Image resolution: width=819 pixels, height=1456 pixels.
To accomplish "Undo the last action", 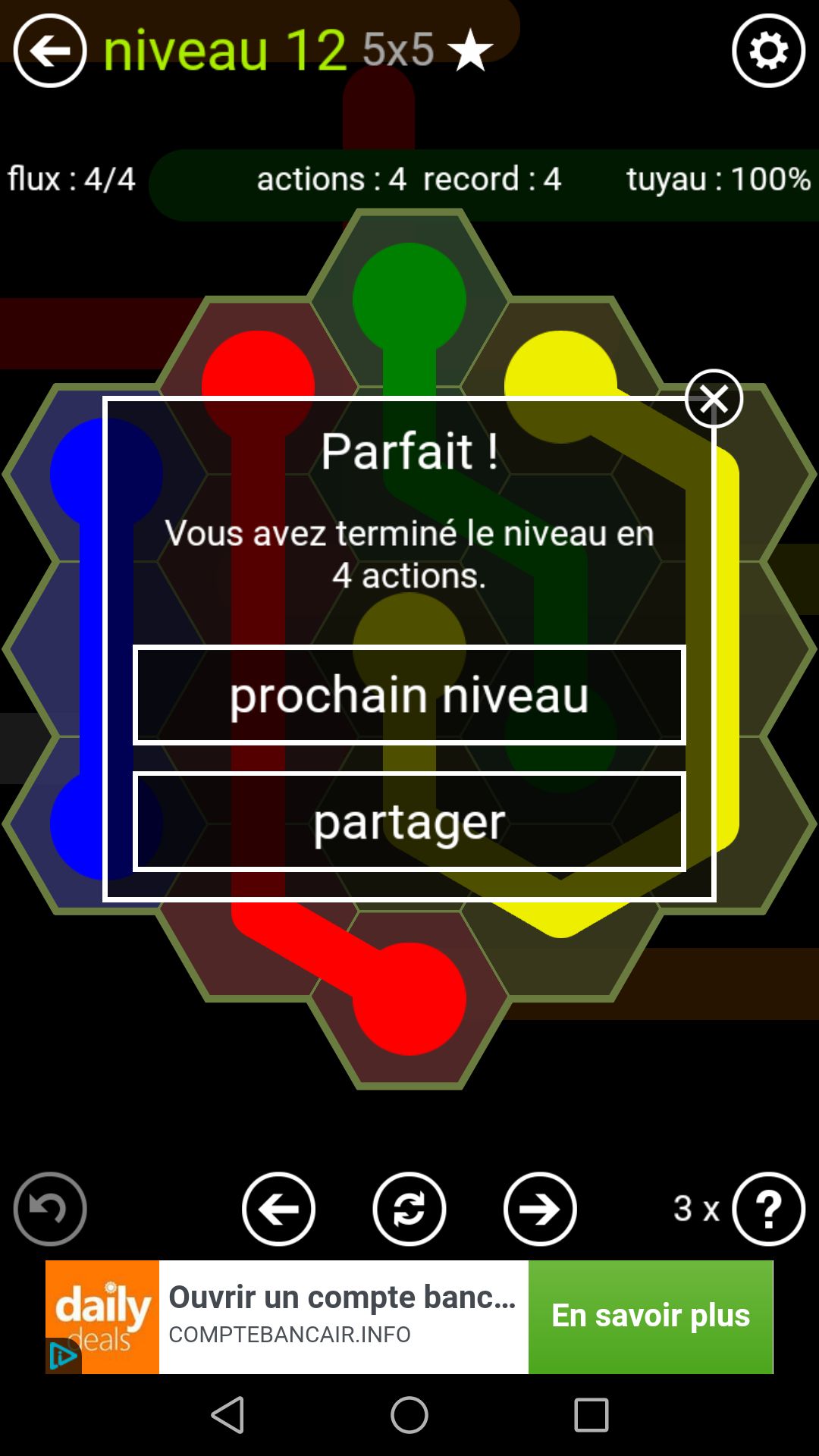I will pos(50,1209).
